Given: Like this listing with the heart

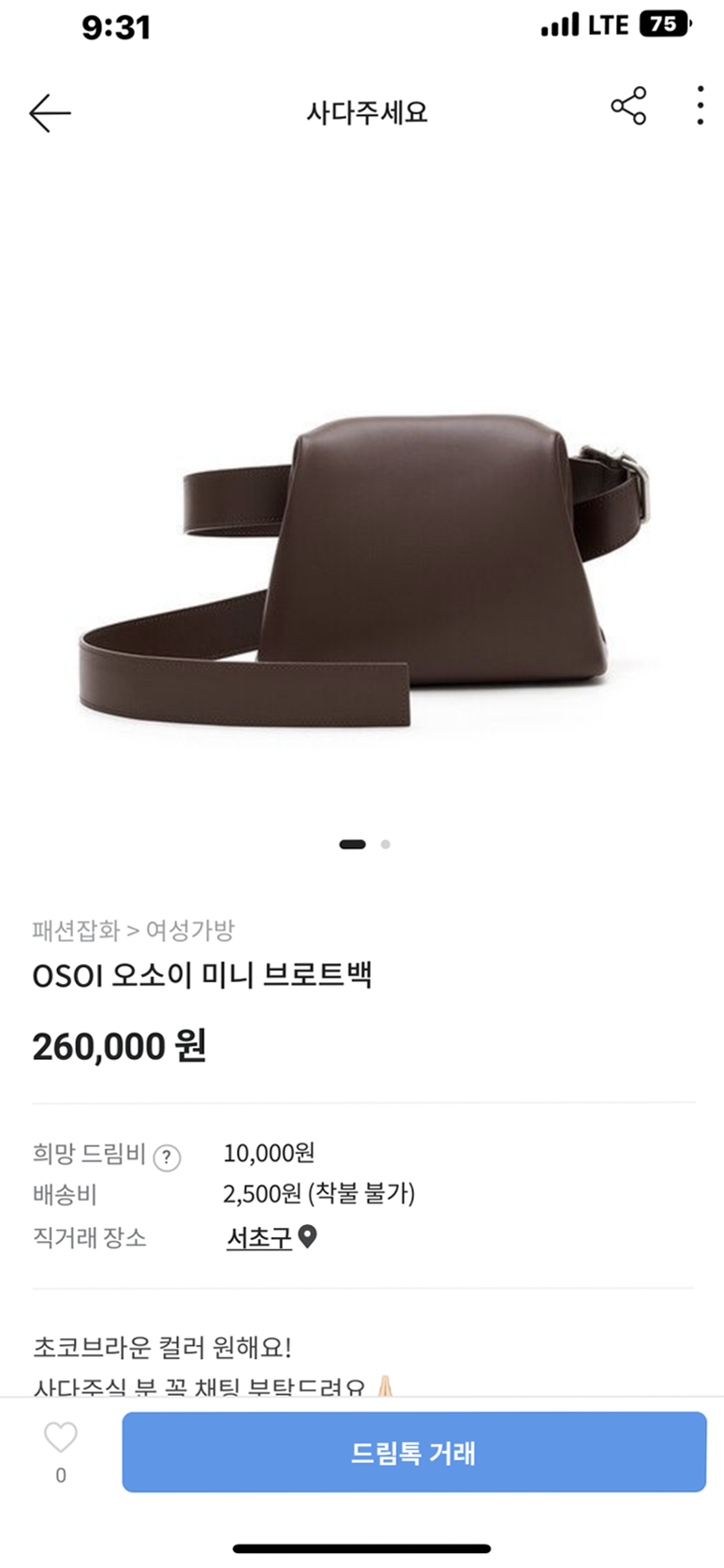Looking at the screenshot, I should [x=61, y=1438].
